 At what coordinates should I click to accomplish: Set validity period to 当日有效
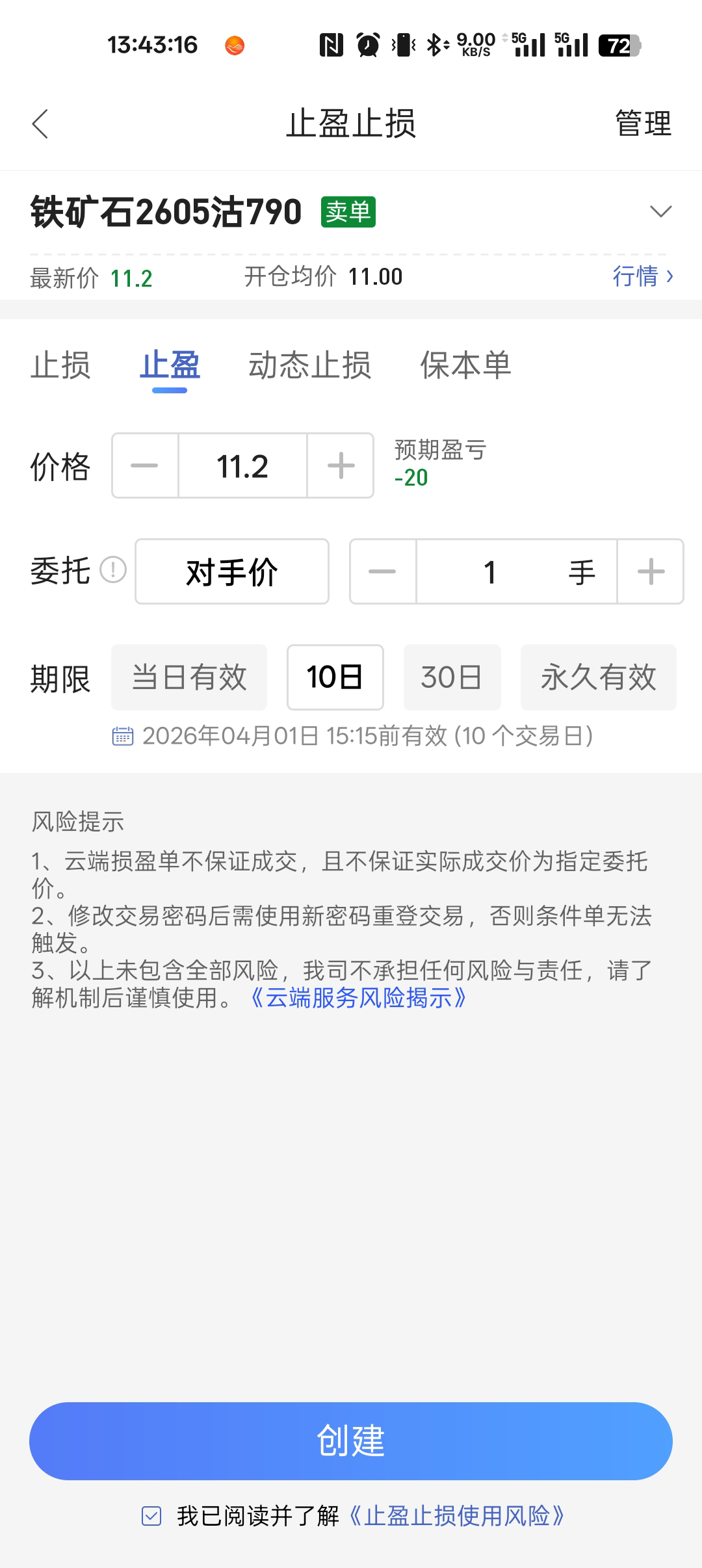(x=189, y=677)
